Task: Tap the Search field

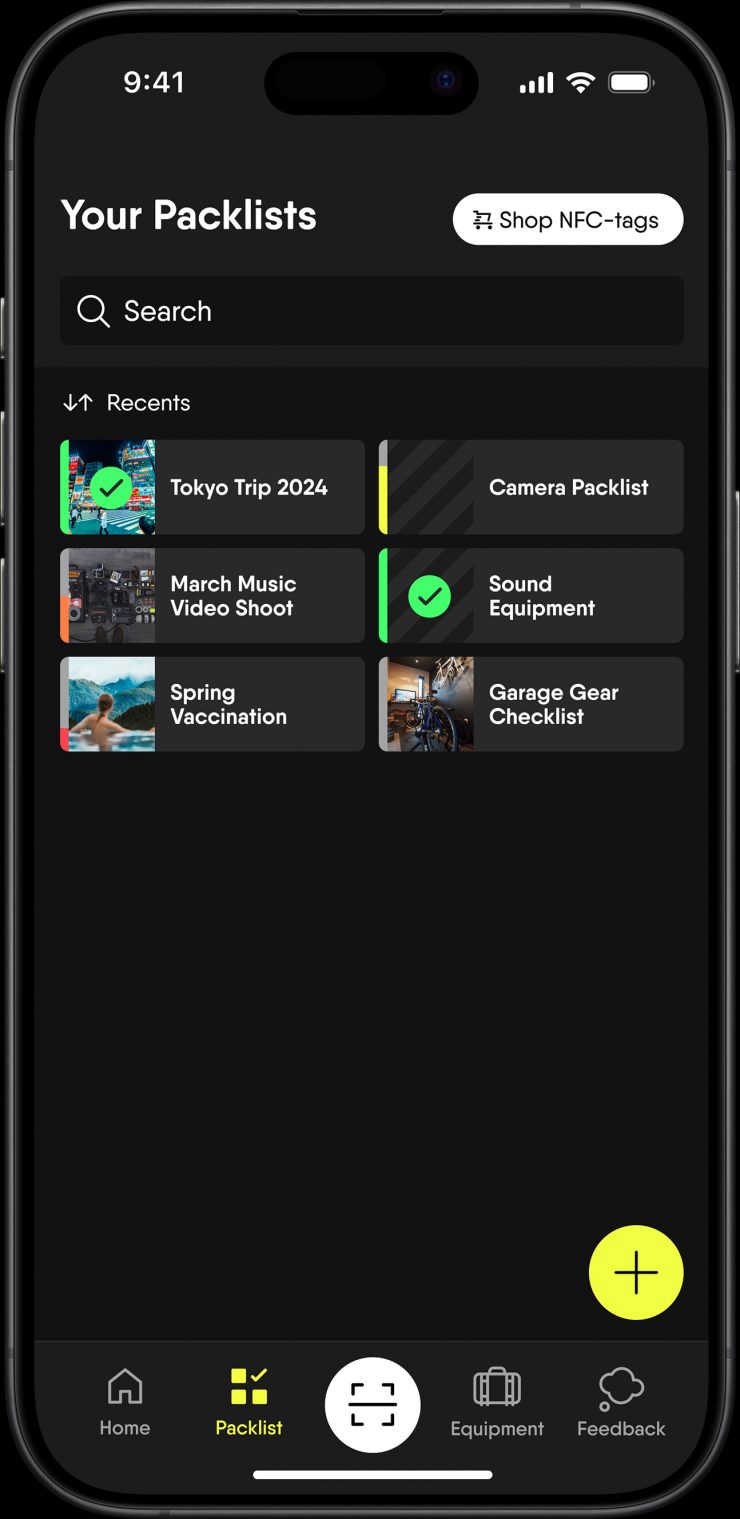Action: tap(371, 311)
